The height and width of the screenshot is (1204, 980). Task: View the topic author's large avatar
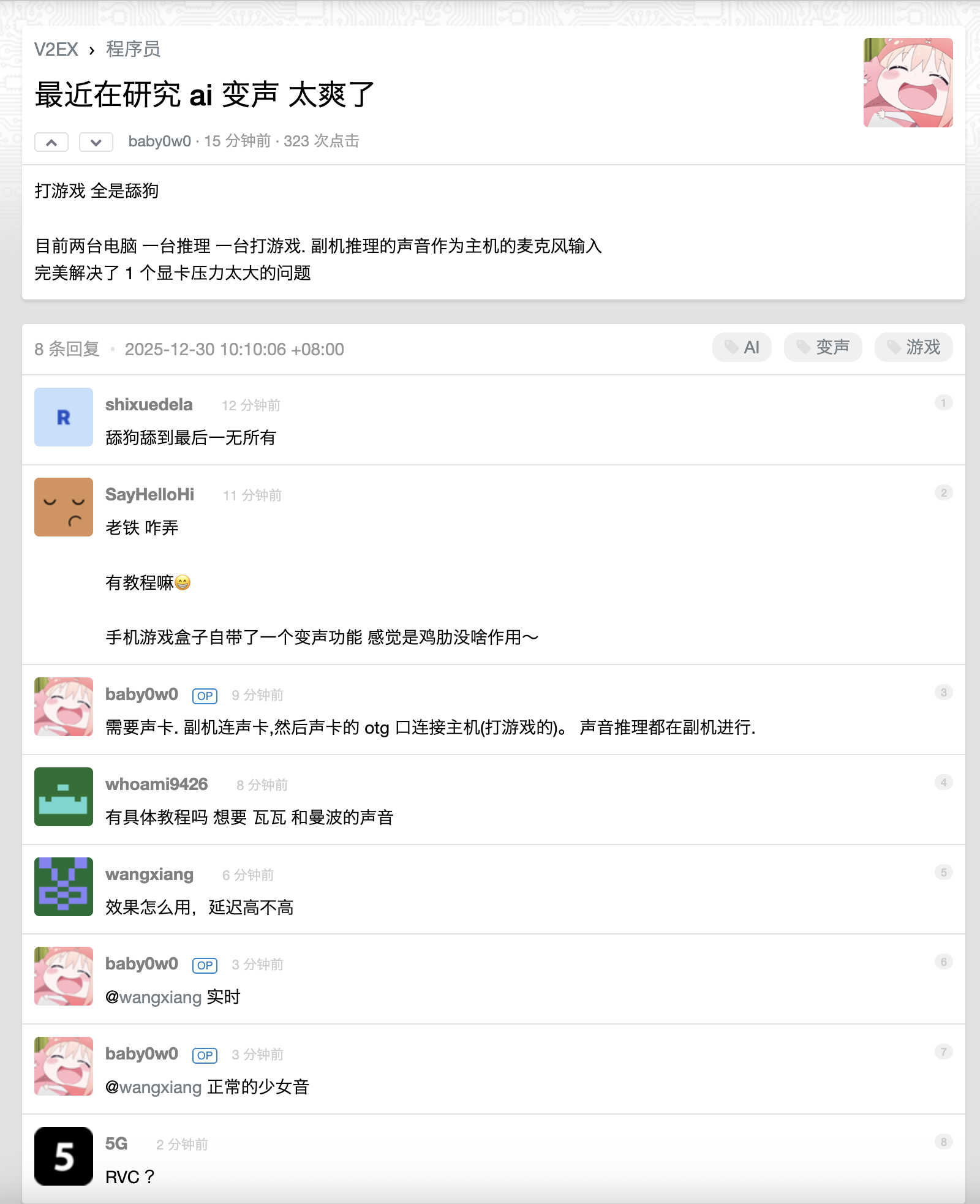click(908, 83)
